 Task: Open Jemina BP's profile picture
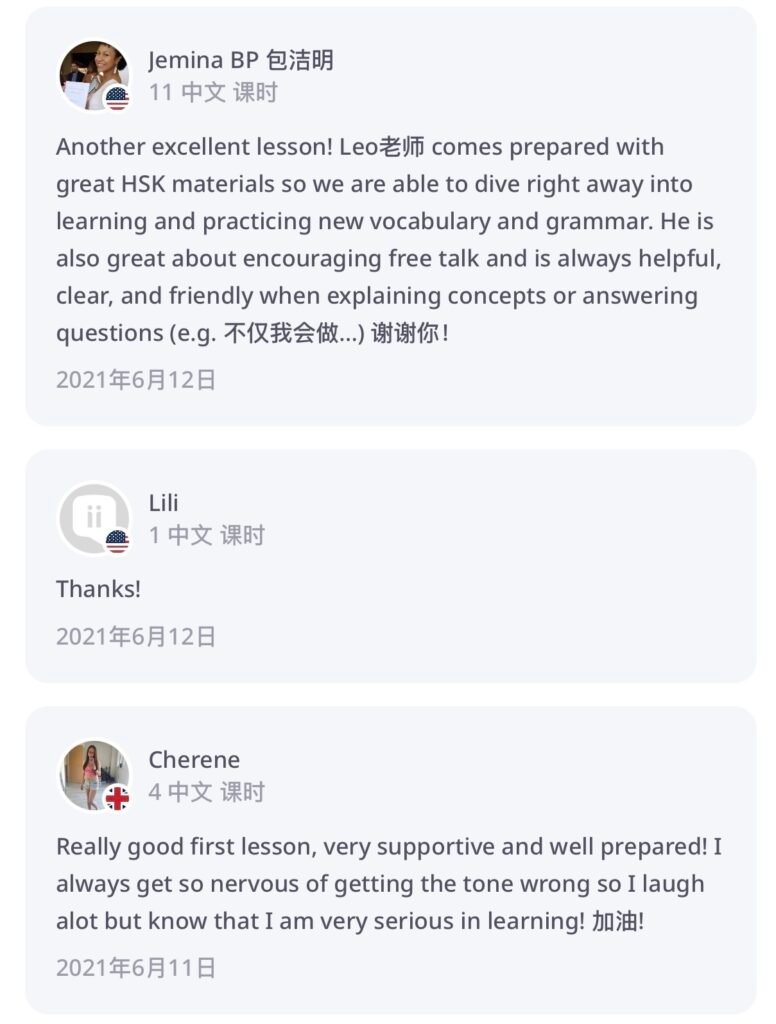tap(93, 75)
